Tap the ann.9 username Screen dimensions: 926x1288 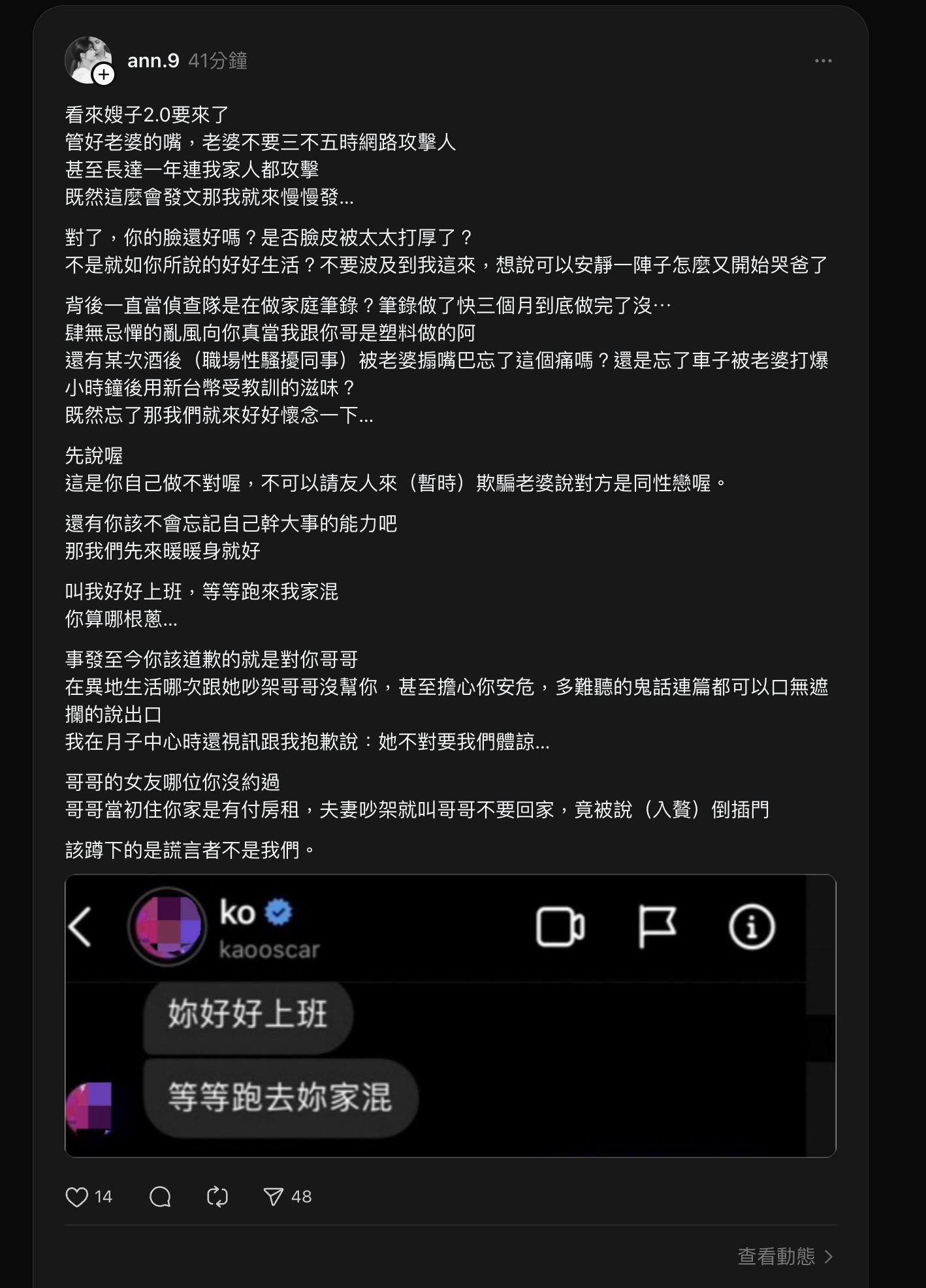153,61
